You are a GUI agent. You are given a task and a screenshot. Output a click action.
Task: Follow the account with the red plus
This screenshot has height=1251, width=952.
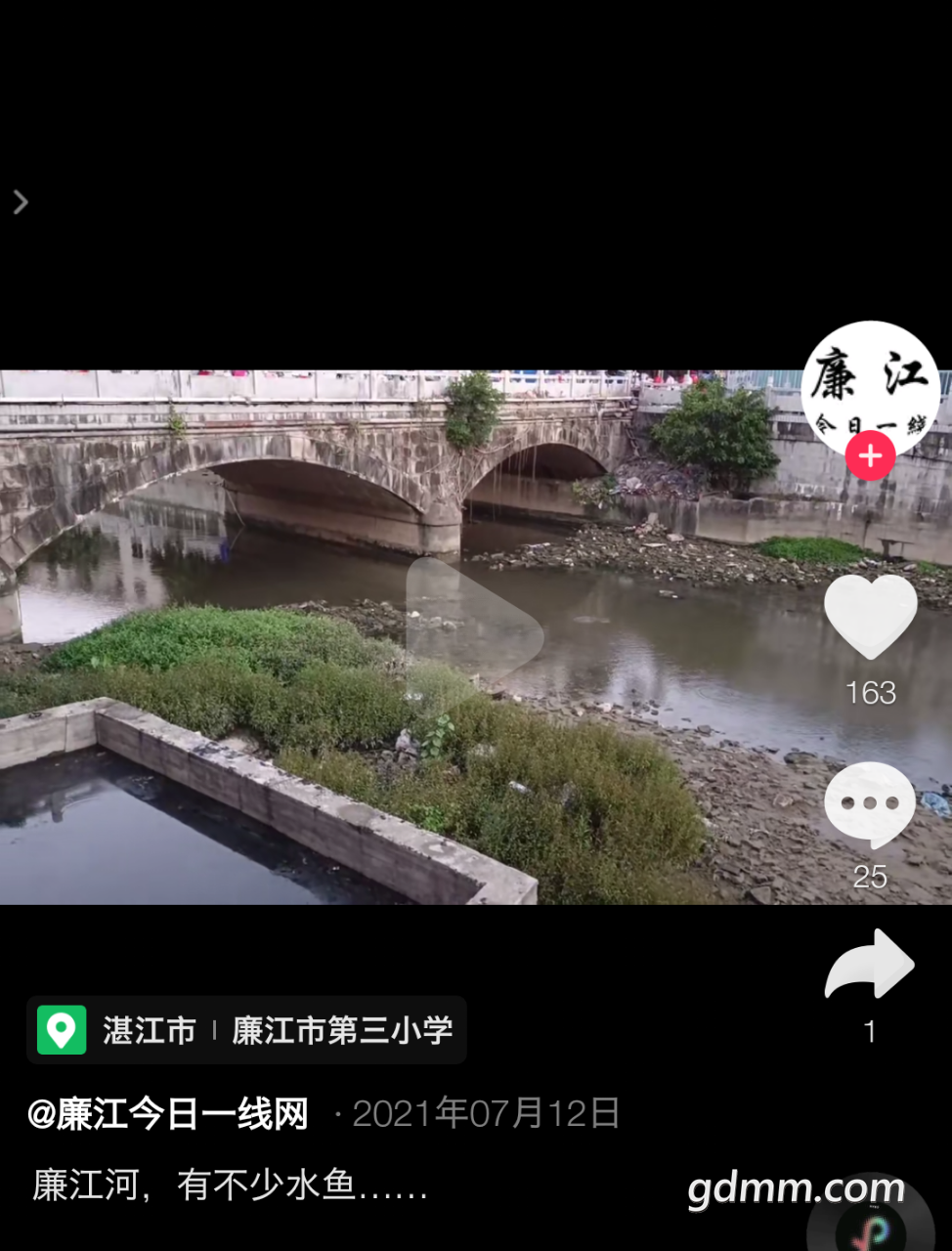tap(870, 456)
